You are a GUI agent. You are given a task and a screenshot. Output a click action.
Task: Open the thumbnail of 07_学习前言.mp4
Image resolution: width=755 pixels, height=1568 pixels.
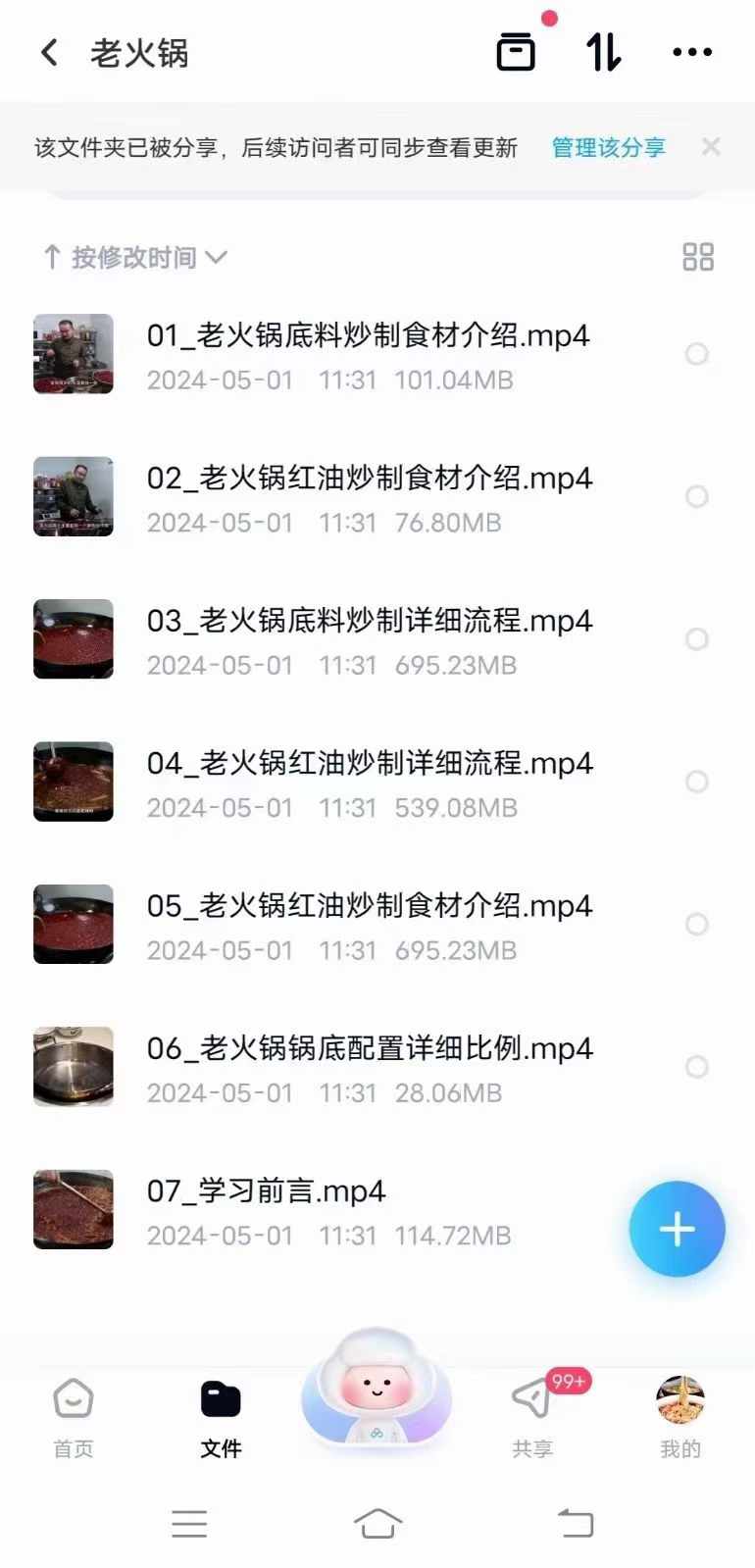click(73, 1209)
